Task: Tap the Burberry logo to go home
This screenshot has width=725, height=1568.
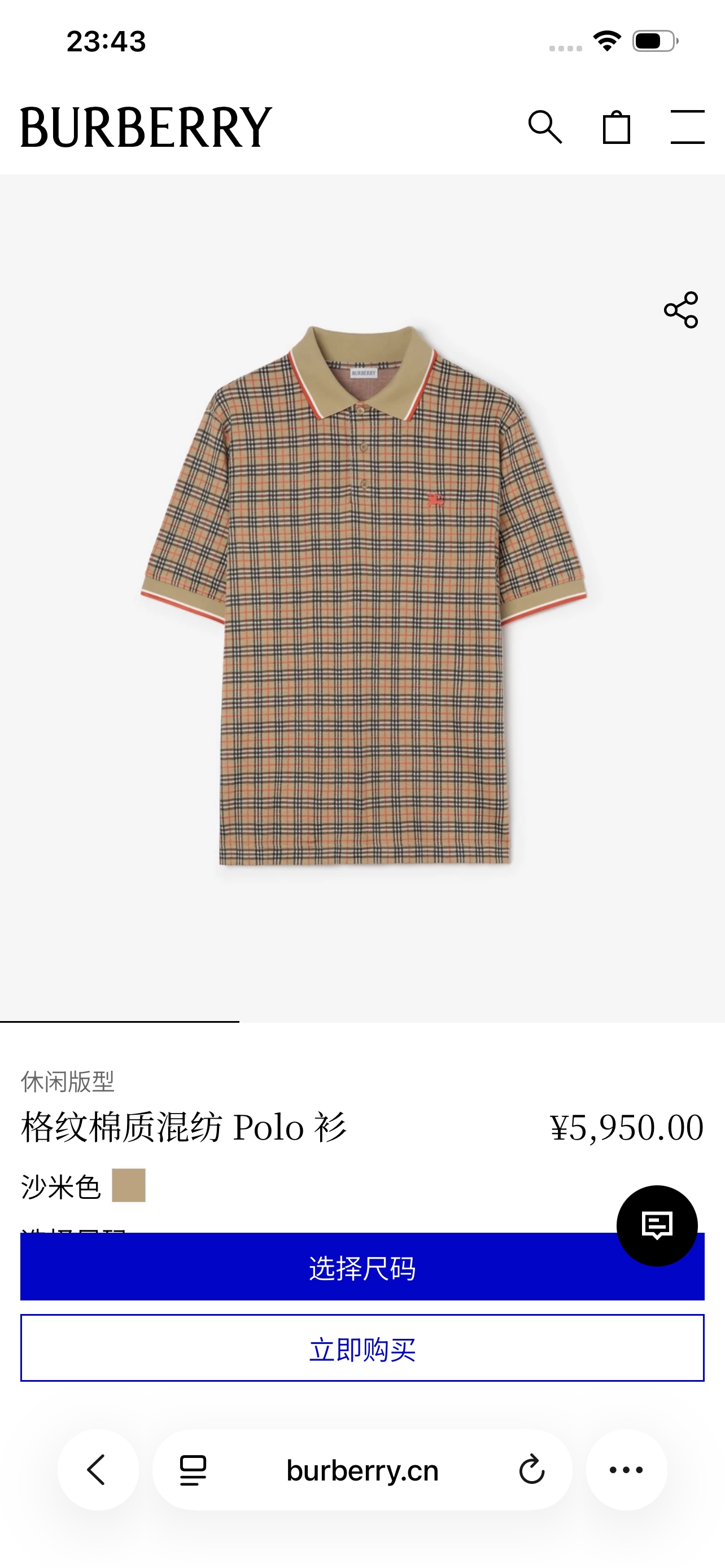Action: point(146,127)
